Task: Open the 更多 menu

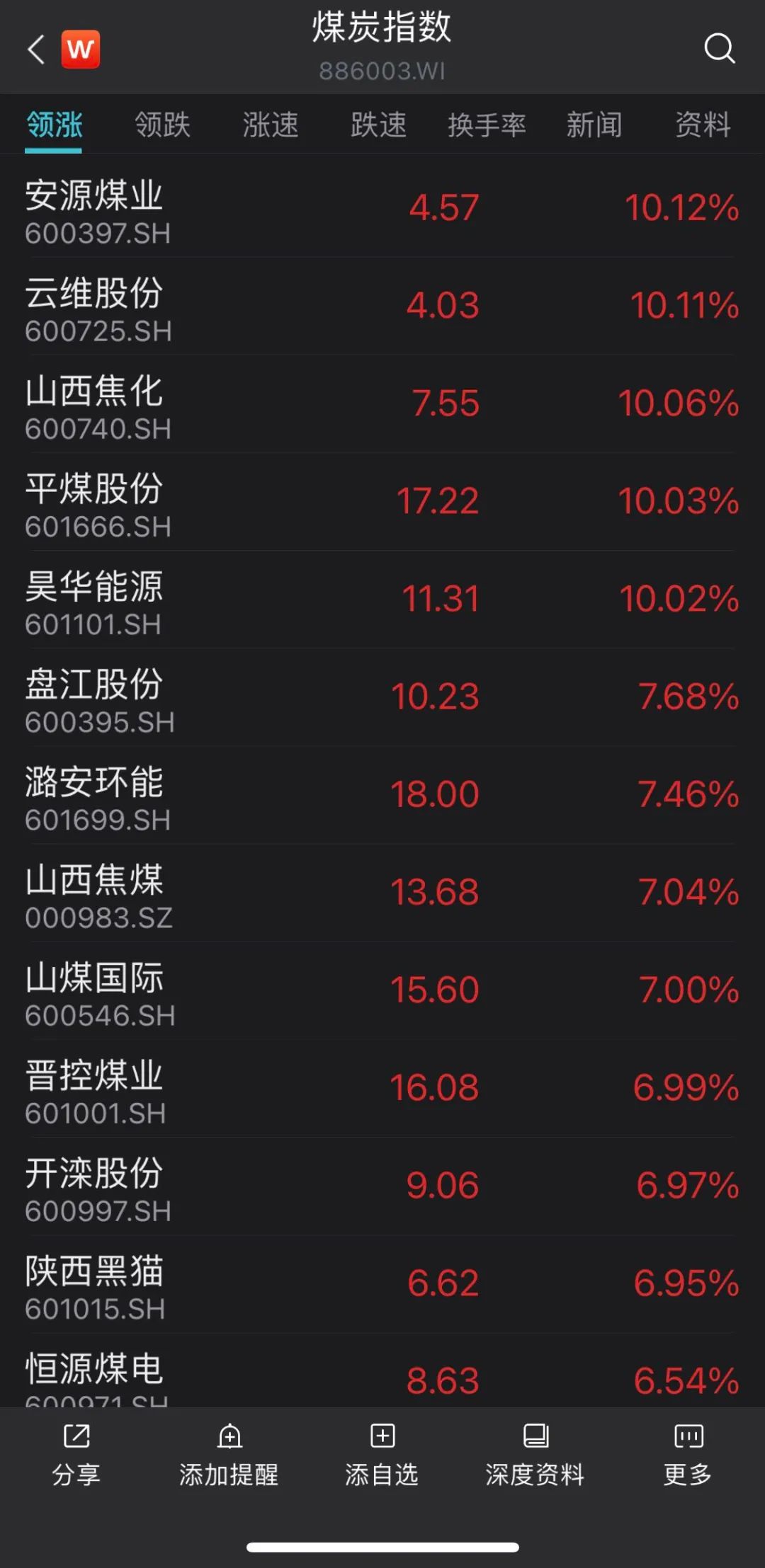Action: click(688, 1454)
